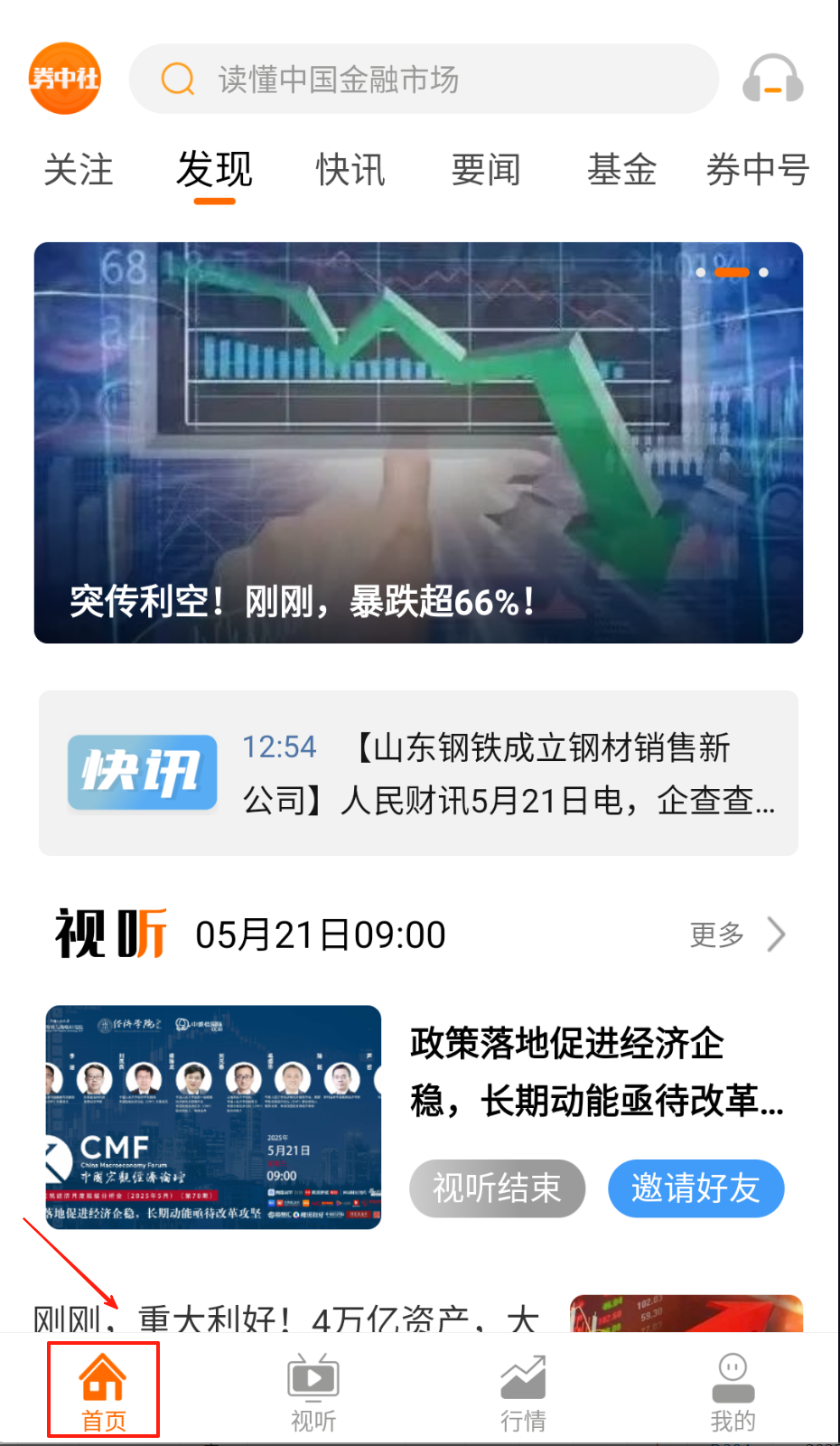Tap 邀请好友 to invite friends

coord(695,1188)
